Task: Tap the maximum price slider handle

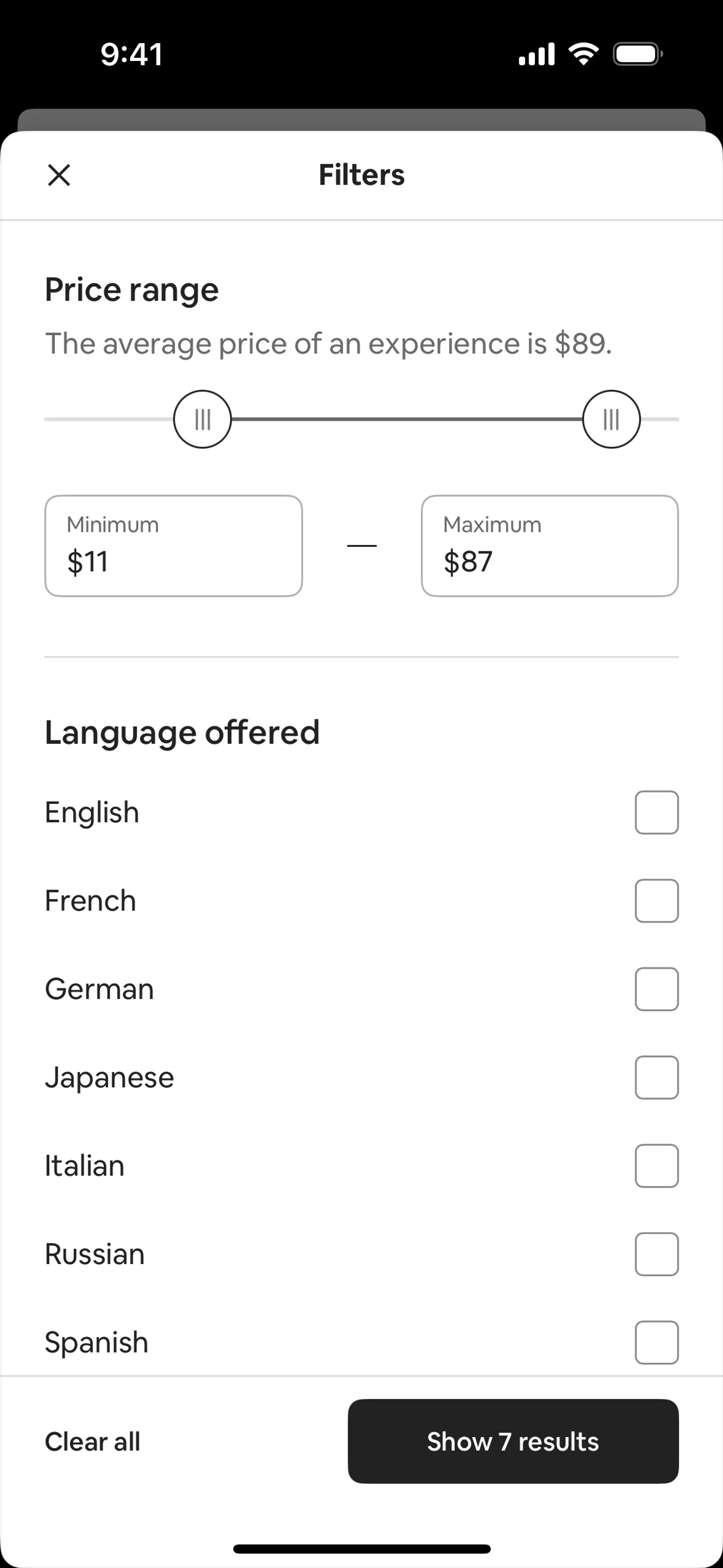Action: tap(611, 419)
